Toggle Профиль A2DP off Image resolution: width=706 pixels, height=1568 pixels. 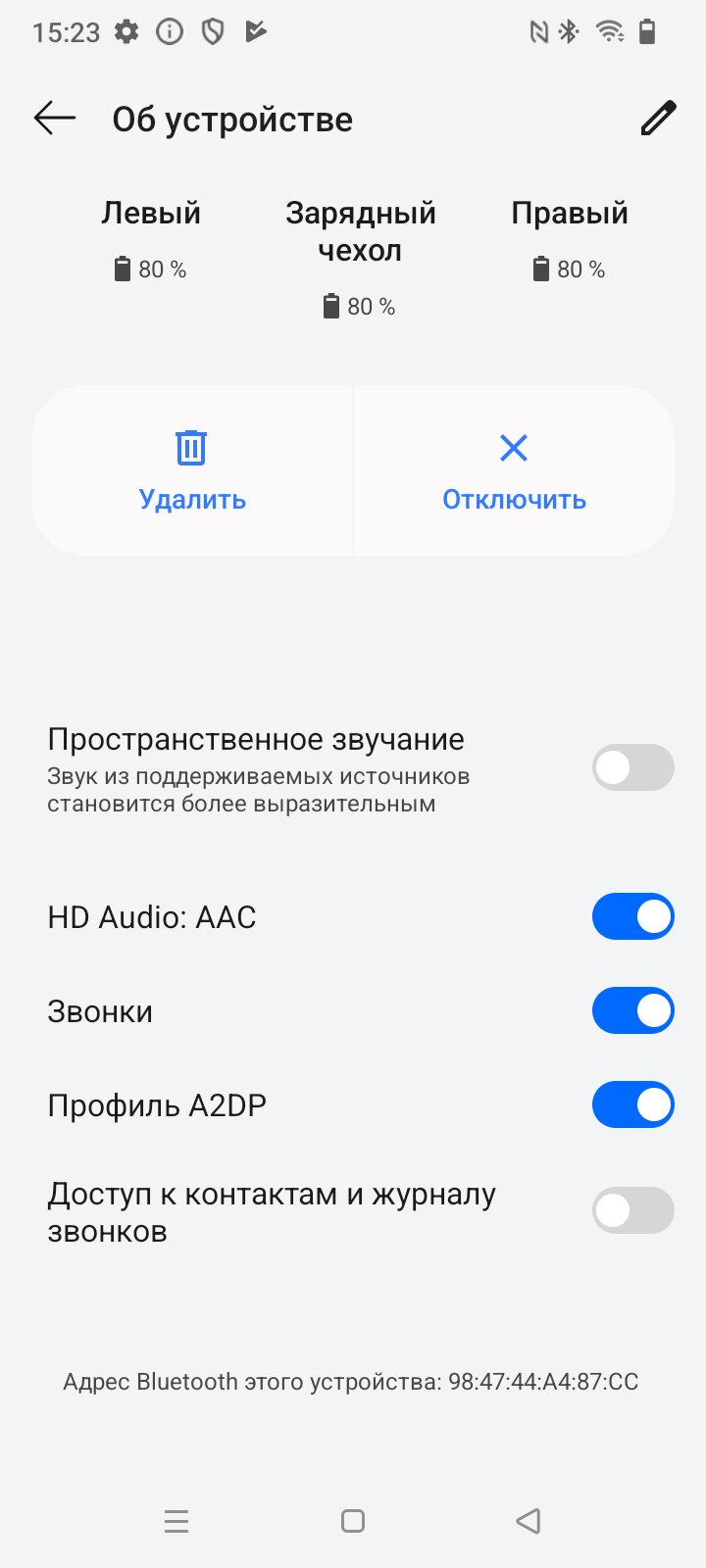coord(632,1104)
